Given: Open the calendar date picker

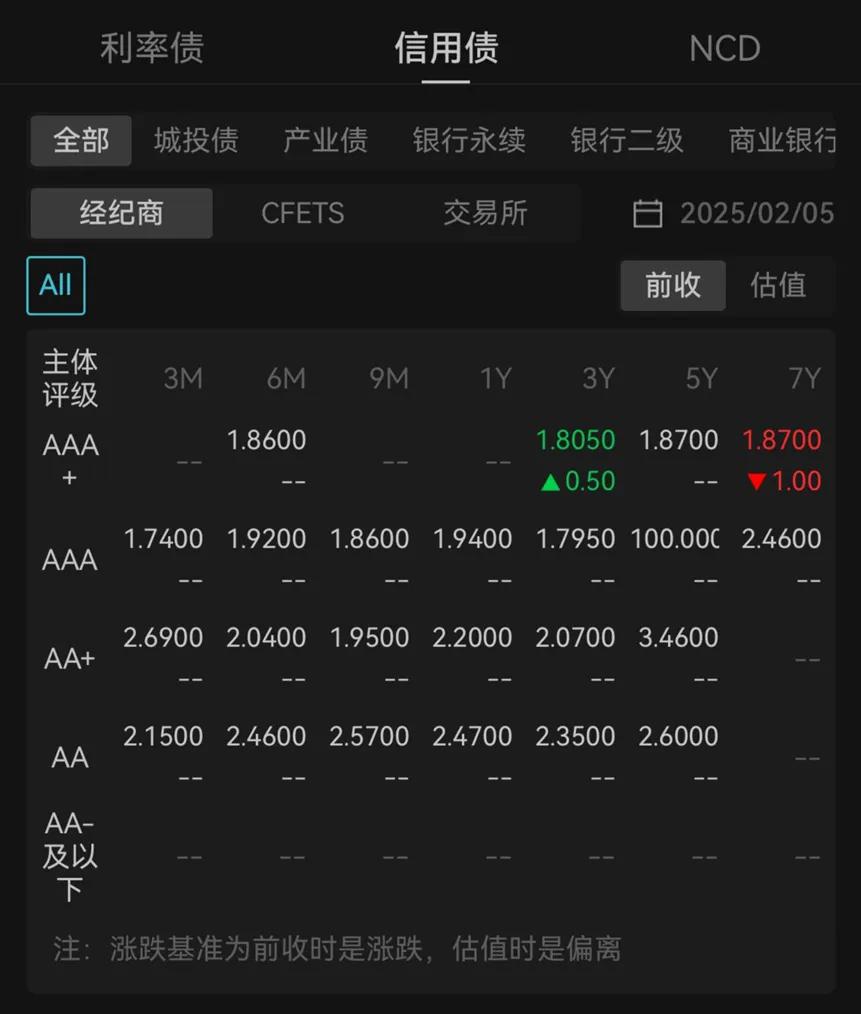Looking at the screenshot, I should 647,213.
